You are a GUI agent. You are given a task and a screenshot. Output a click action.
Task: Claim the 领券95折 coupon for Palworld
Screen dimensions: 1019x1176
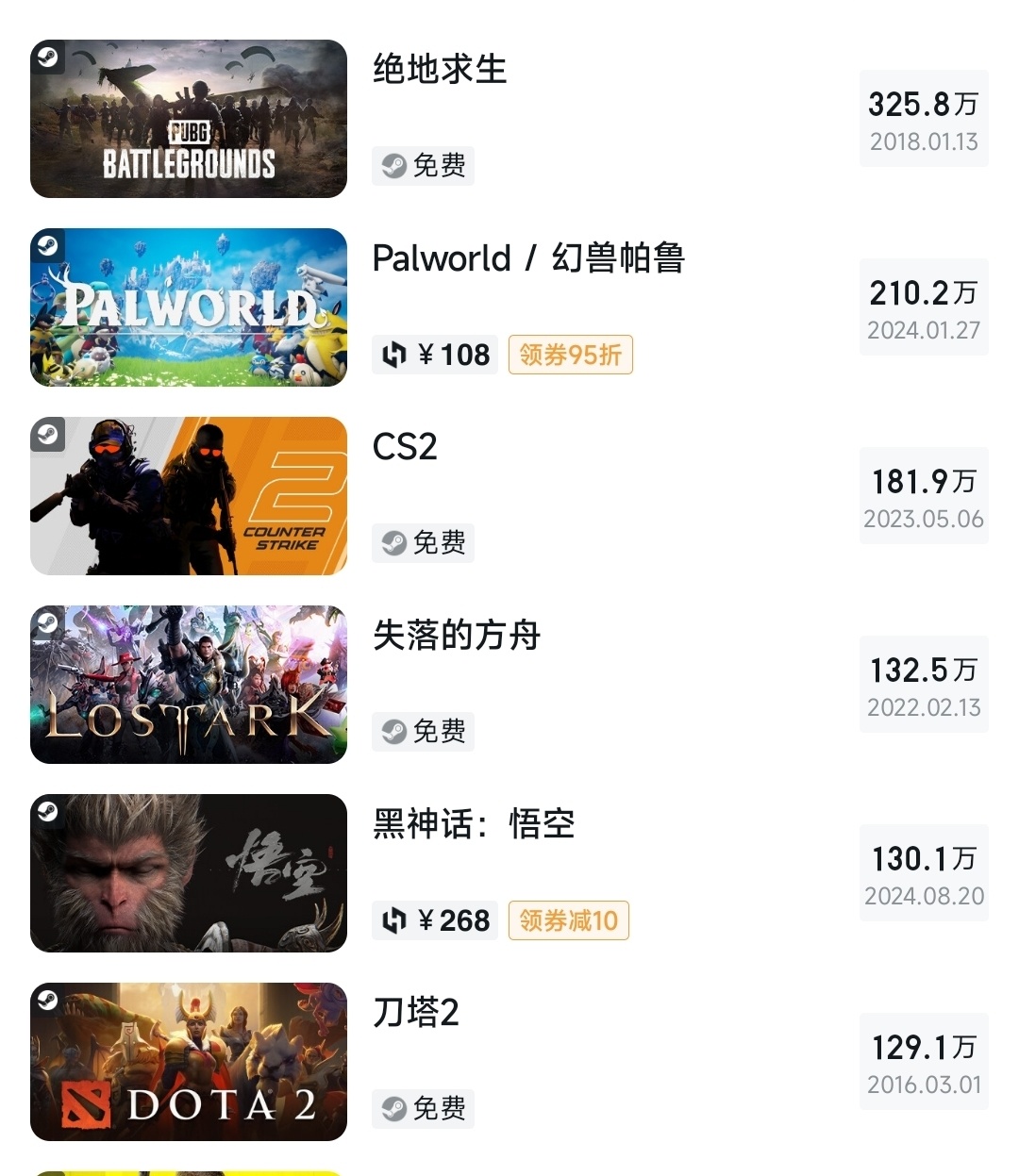571,355
